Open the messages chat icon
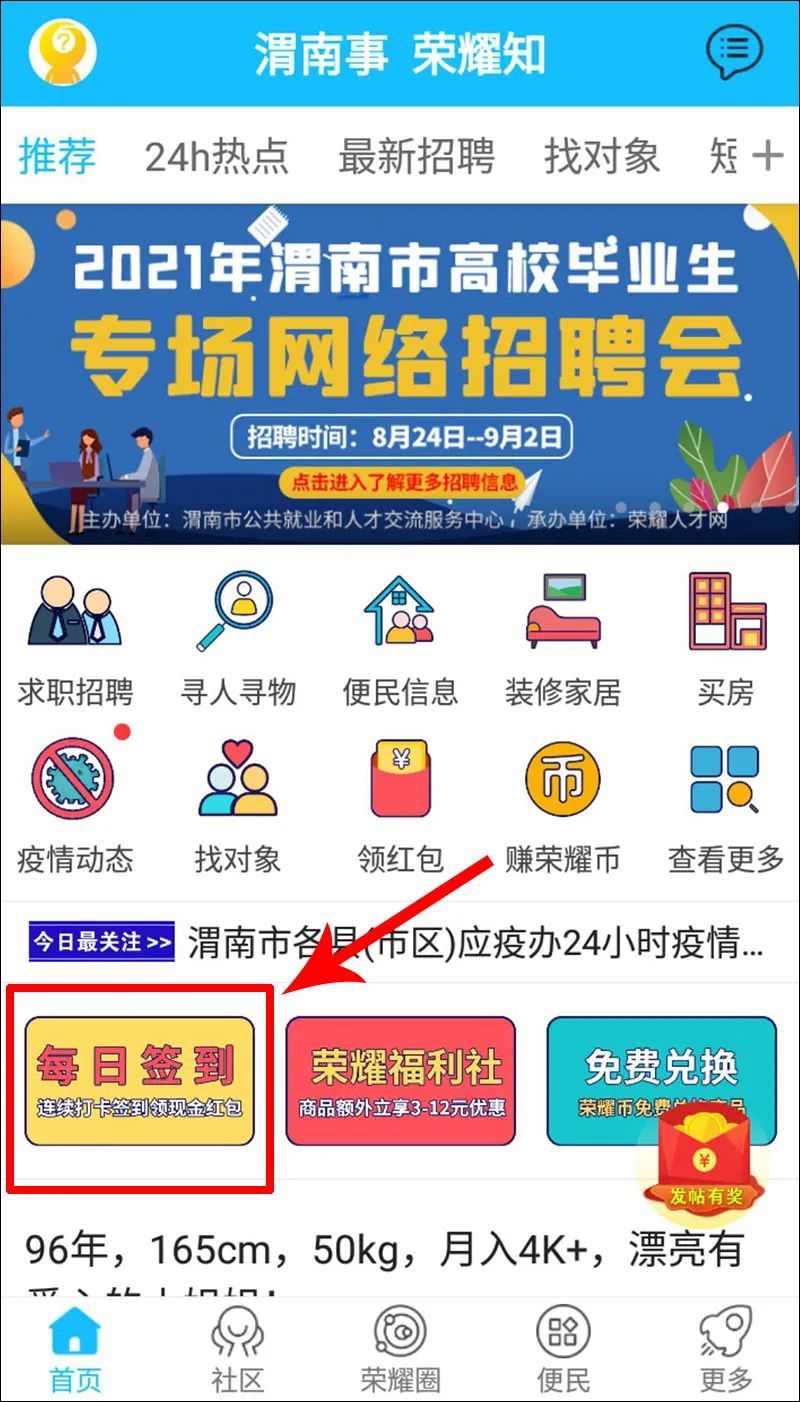The image size is (800, 1402). coord(734,52)
